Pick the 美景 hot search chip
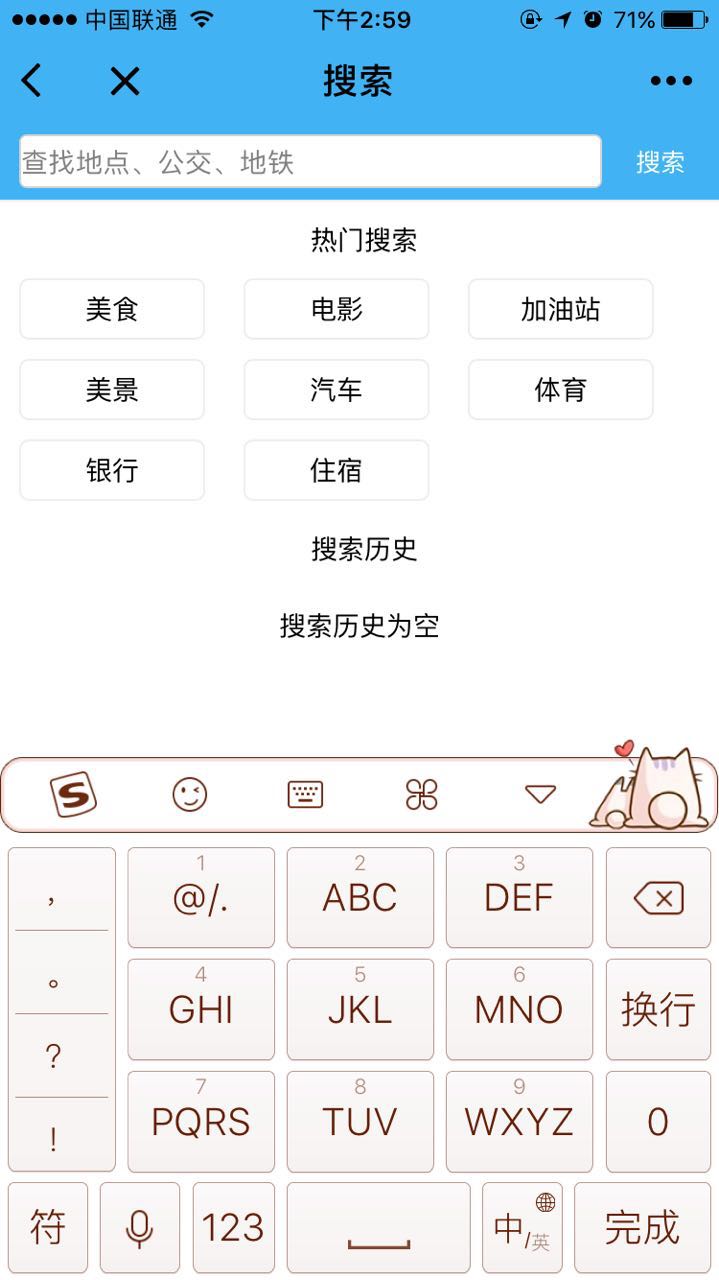Screen dimensions: 719x1280 [x=112, y=389]
